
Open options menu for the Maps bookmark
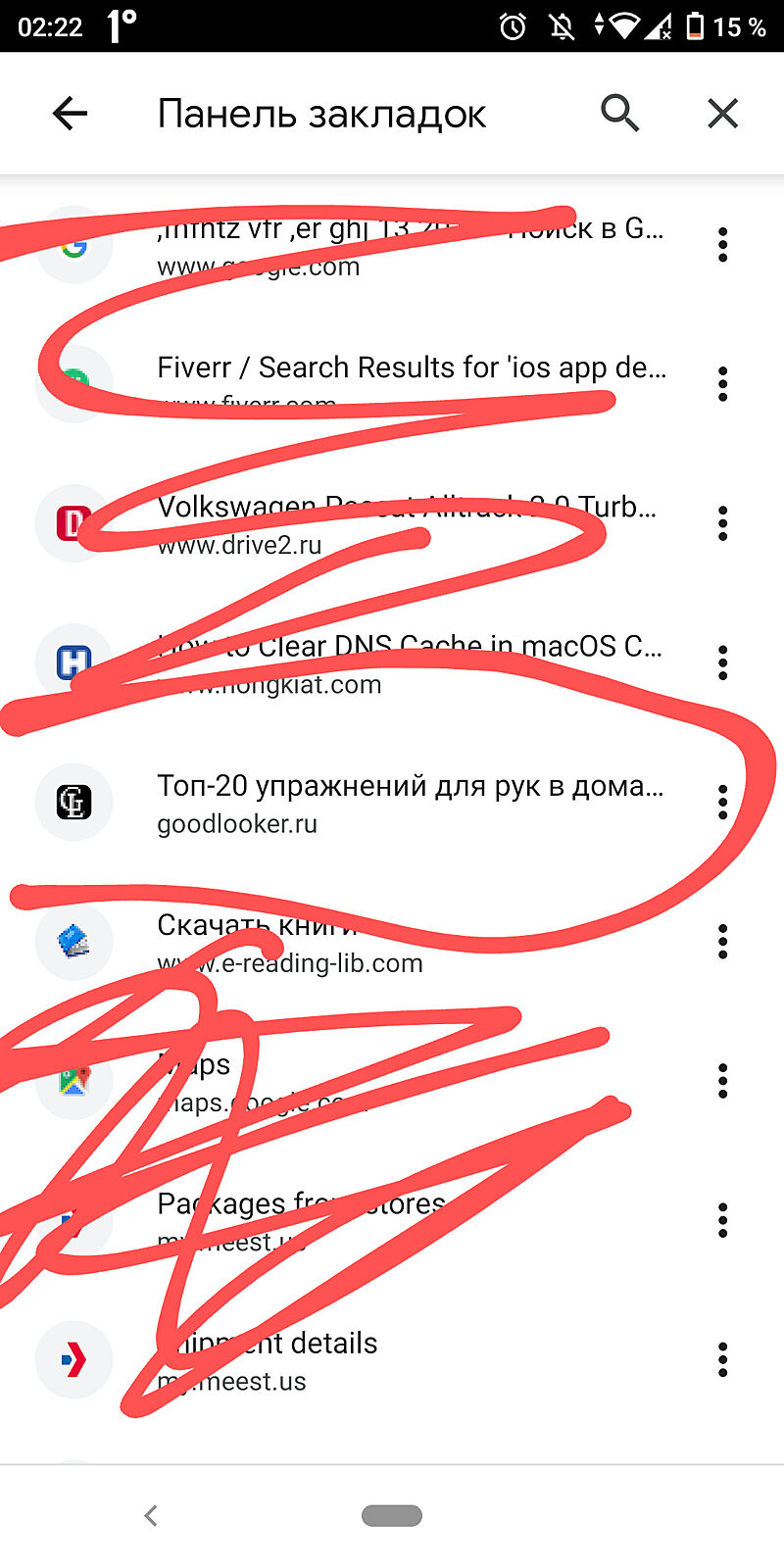tap(722, 1082)
